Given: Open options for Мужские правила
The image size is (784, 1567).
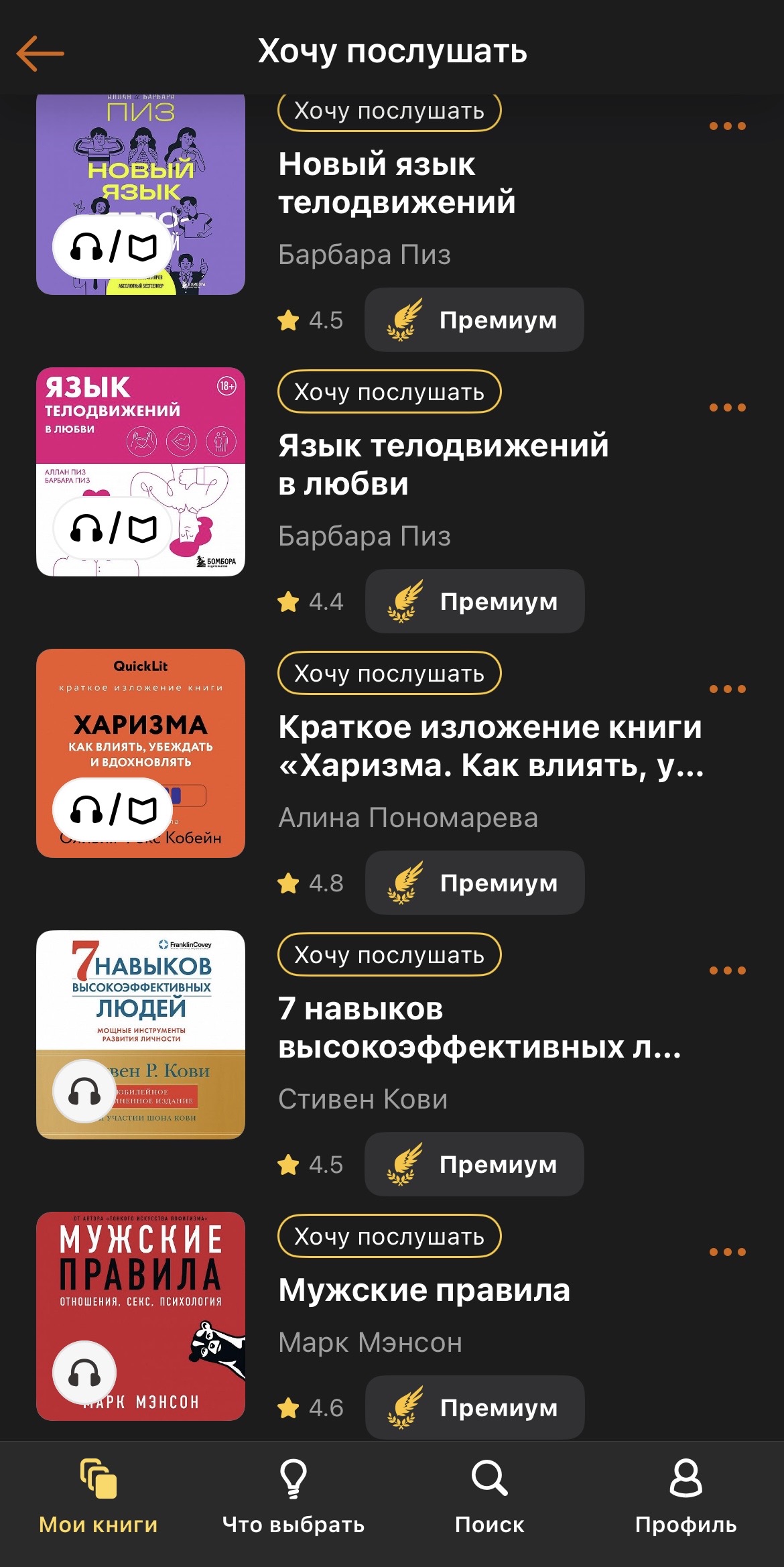Looking at the screenshot, I should pyautogui.click(x=727, y=1252).
